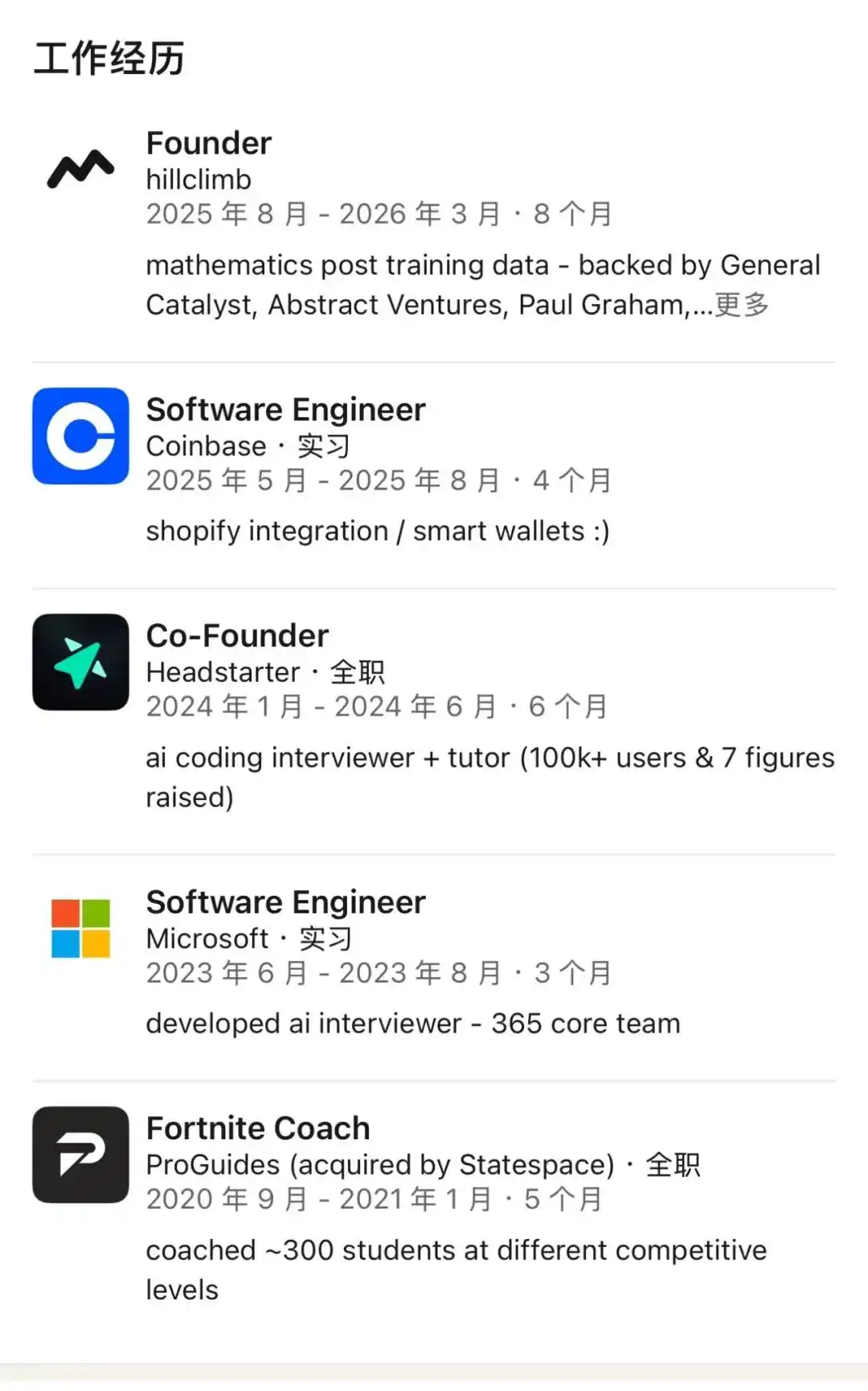Screen dimensions: 868x1391
Task: Tap the Microsoft company logo
Action: click(80, 929)
